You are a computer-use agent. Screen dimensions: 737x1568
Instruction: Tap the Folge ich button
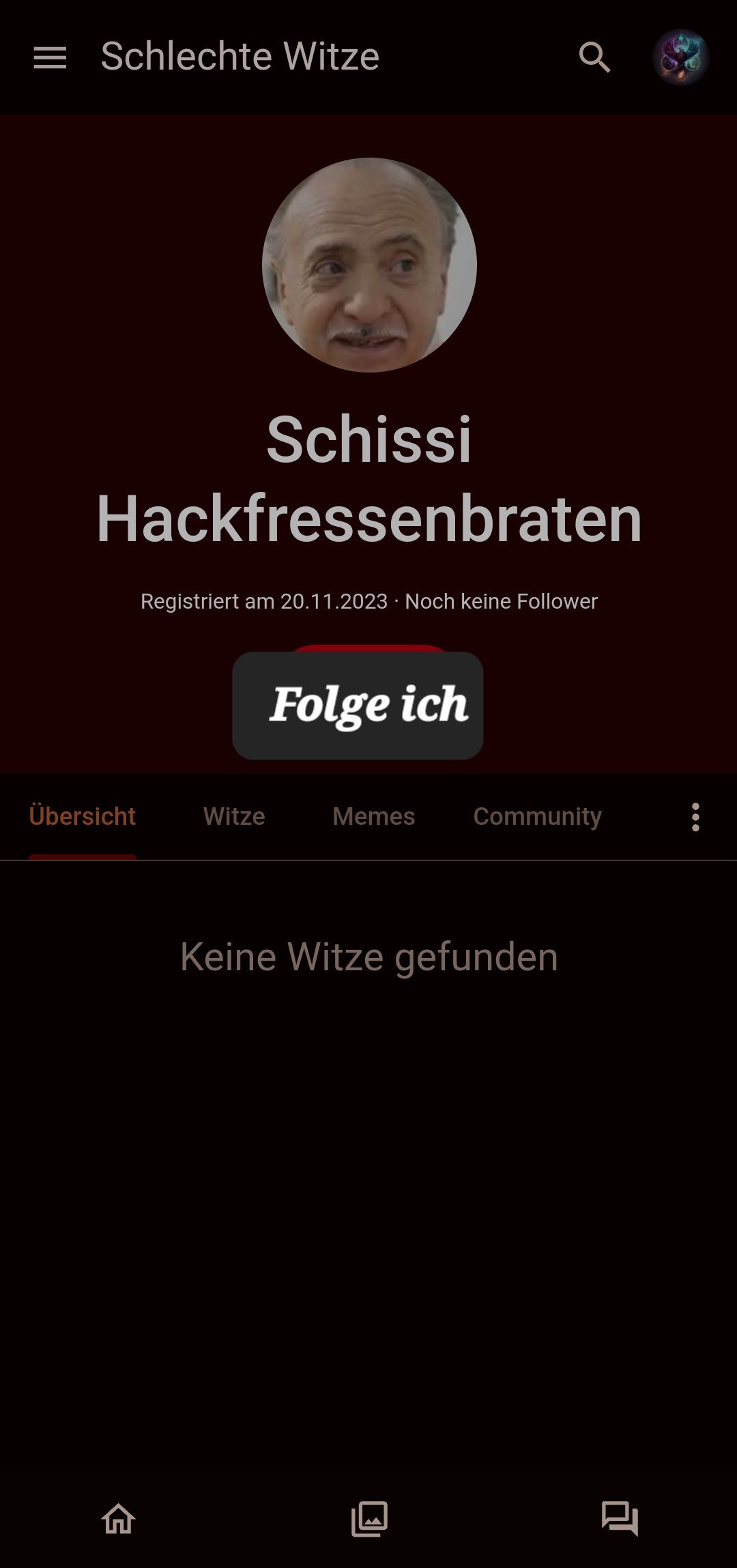pos(358,705)
